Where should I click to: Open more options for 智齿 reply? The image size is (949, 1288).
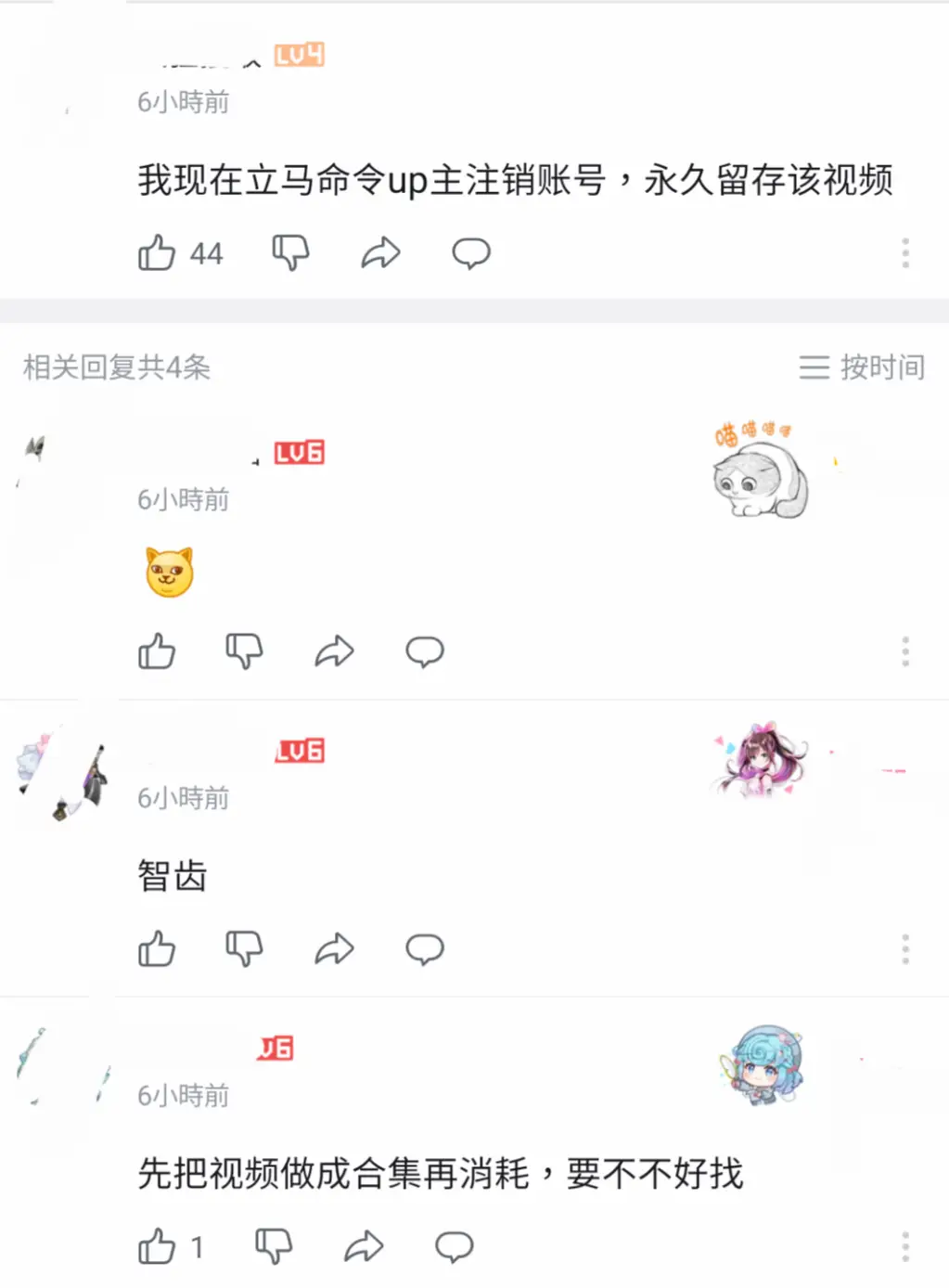(x=905, y=949)
